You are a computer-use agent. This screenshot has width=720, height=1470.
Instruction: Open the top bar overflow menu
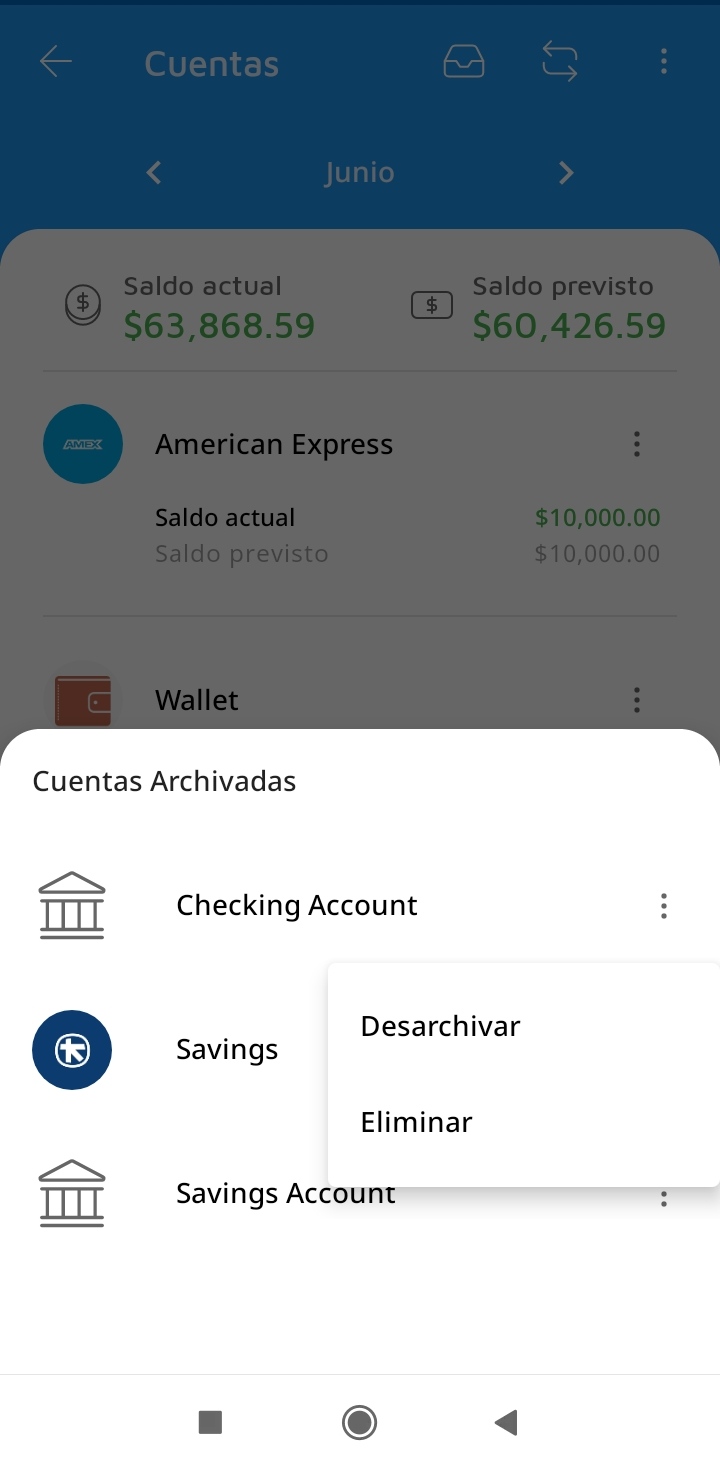coord(663,62)
